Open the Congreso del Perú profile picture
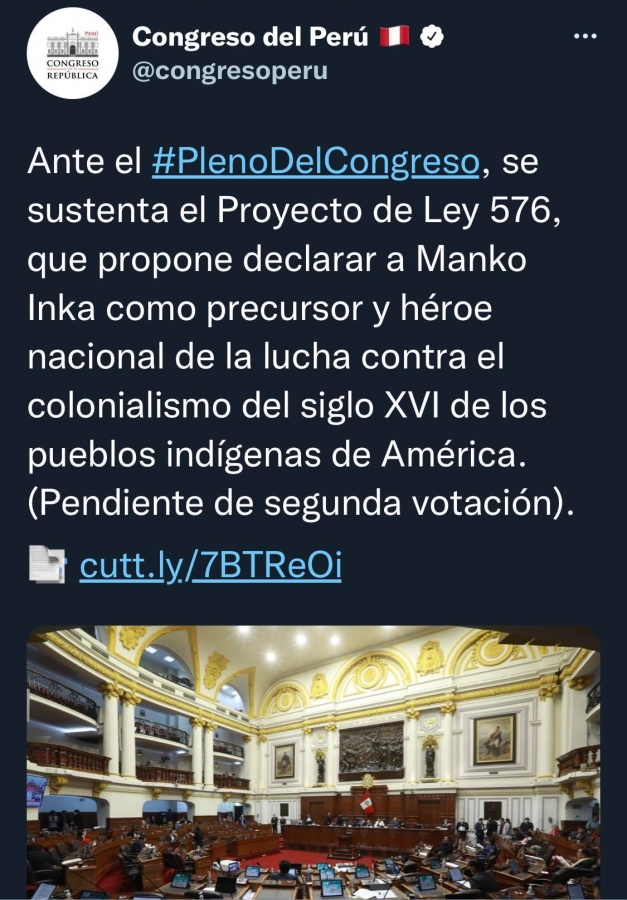This screenshot has height=900, width=627. point(72,53)
